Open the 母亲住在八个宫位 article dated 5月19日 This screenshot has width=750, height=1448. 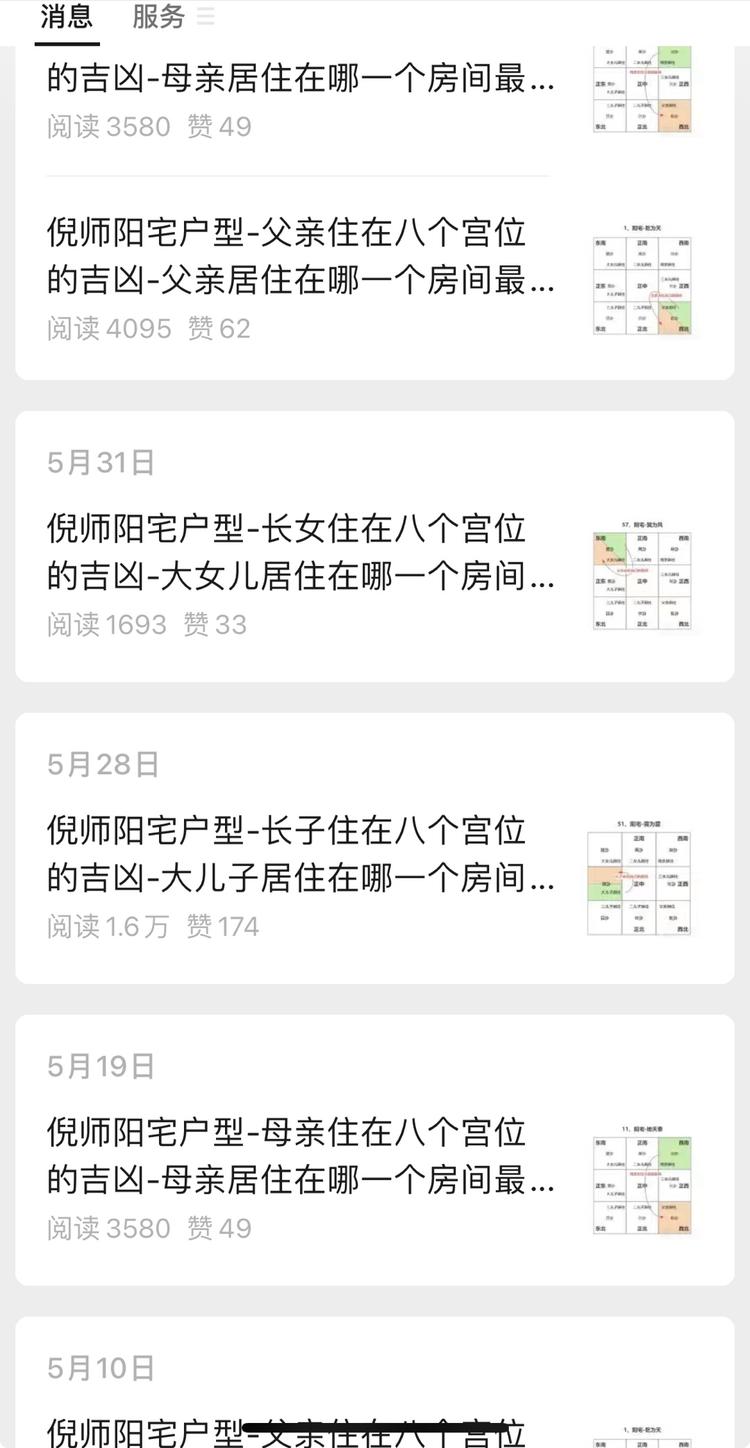[300, 1156]
